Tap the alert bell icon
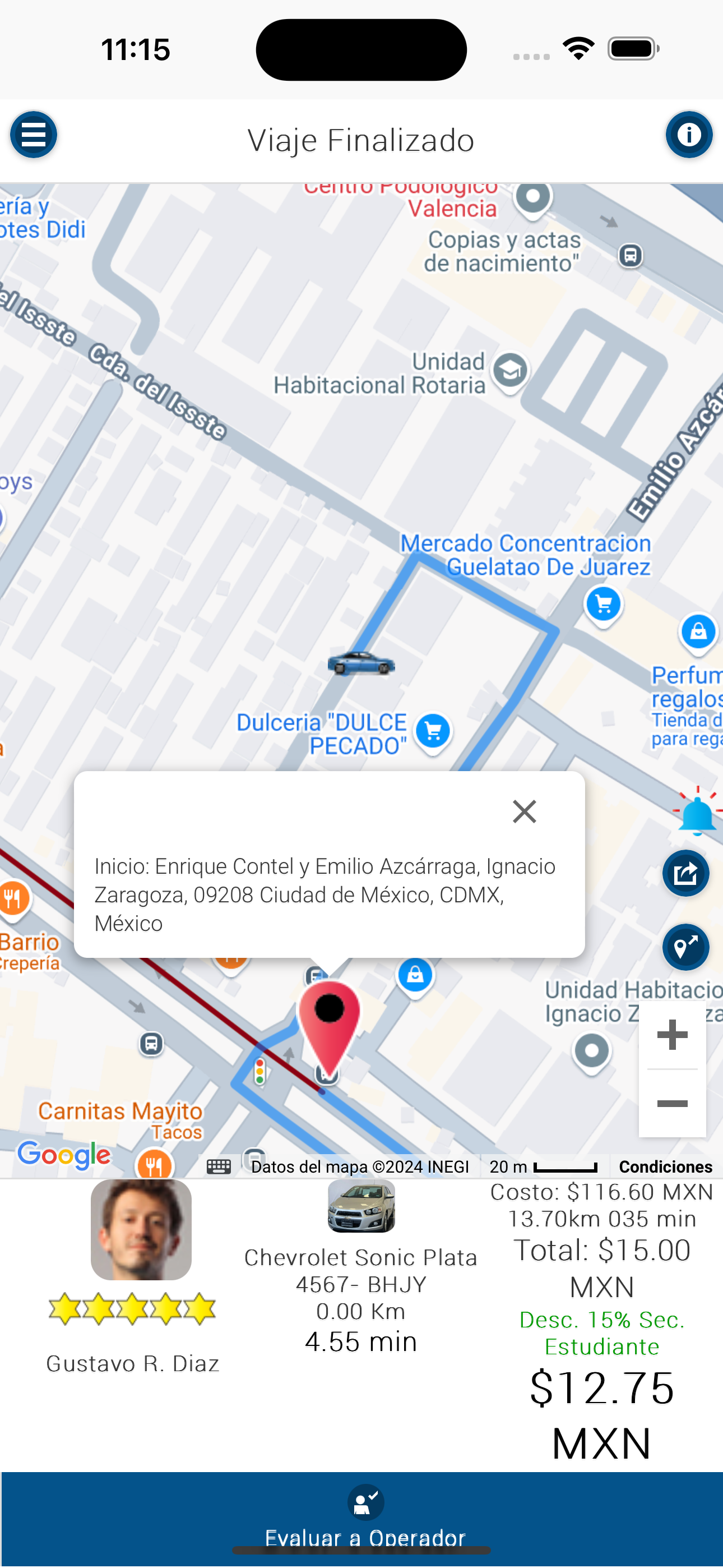The image size is (723, 1568). pos(696,814)
